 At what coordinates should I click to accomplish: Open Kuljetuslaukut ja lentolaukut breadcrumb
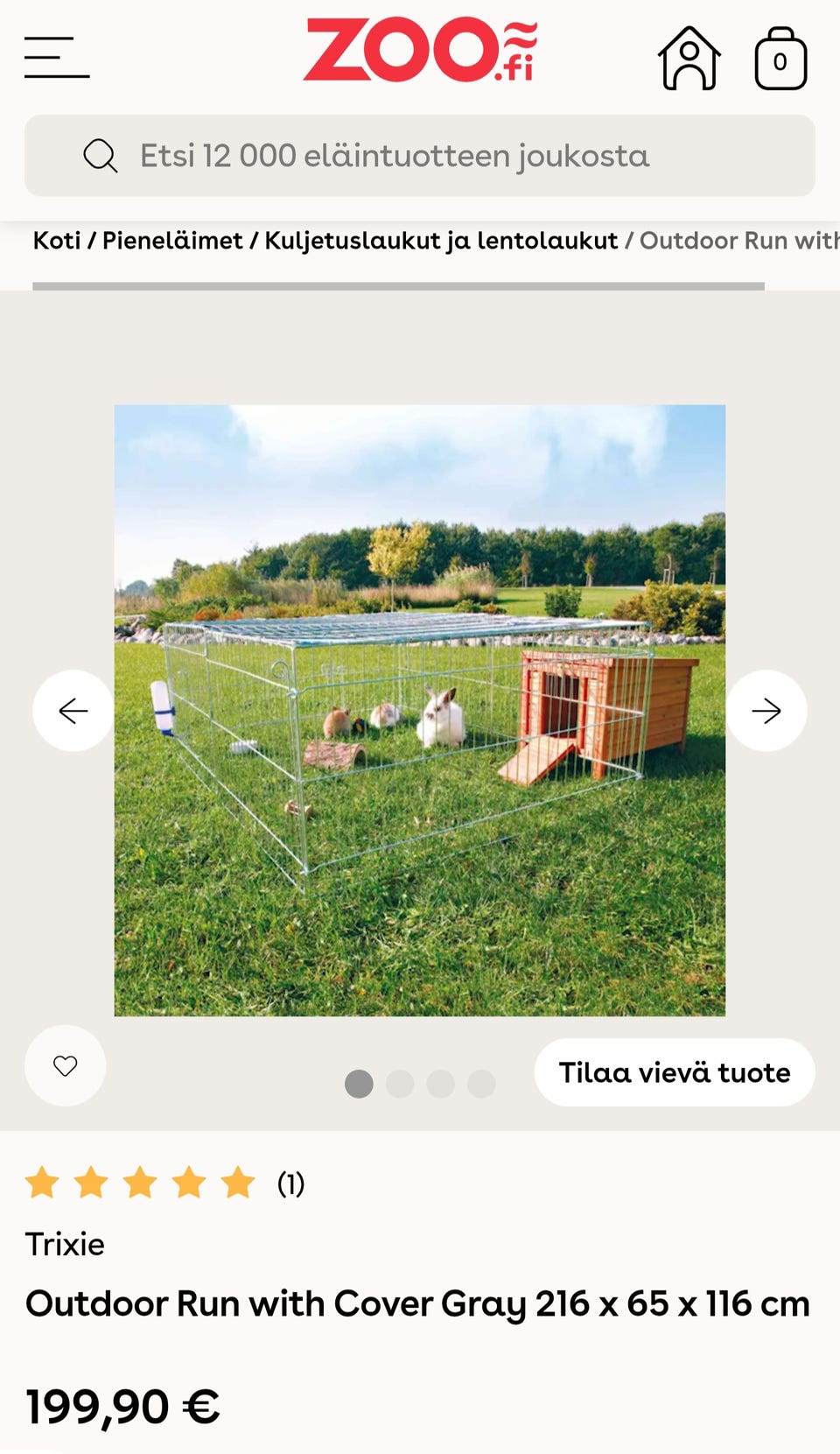click(x=441, y=241)
